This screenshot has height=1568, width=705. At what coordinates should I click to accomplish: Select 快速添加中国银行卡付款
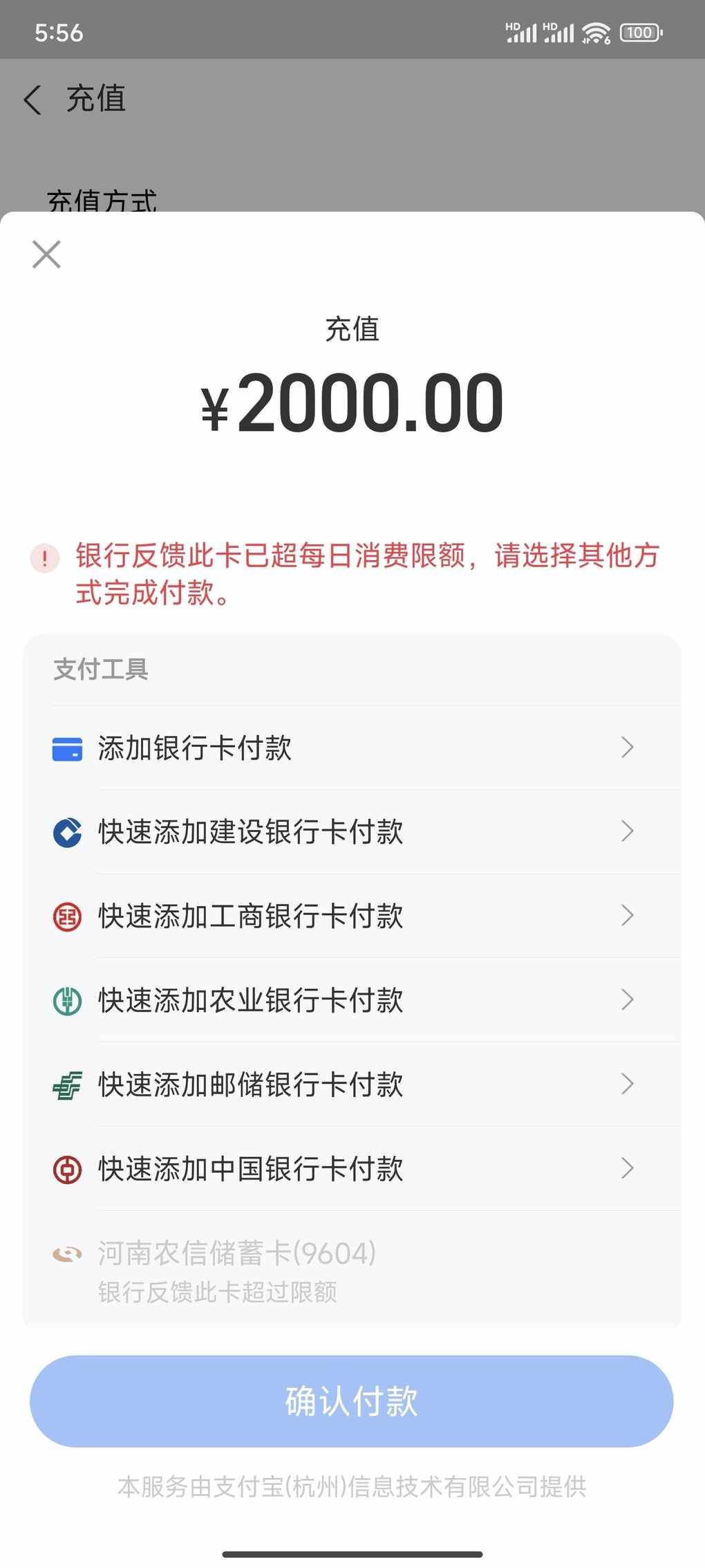pos(352,1169)
